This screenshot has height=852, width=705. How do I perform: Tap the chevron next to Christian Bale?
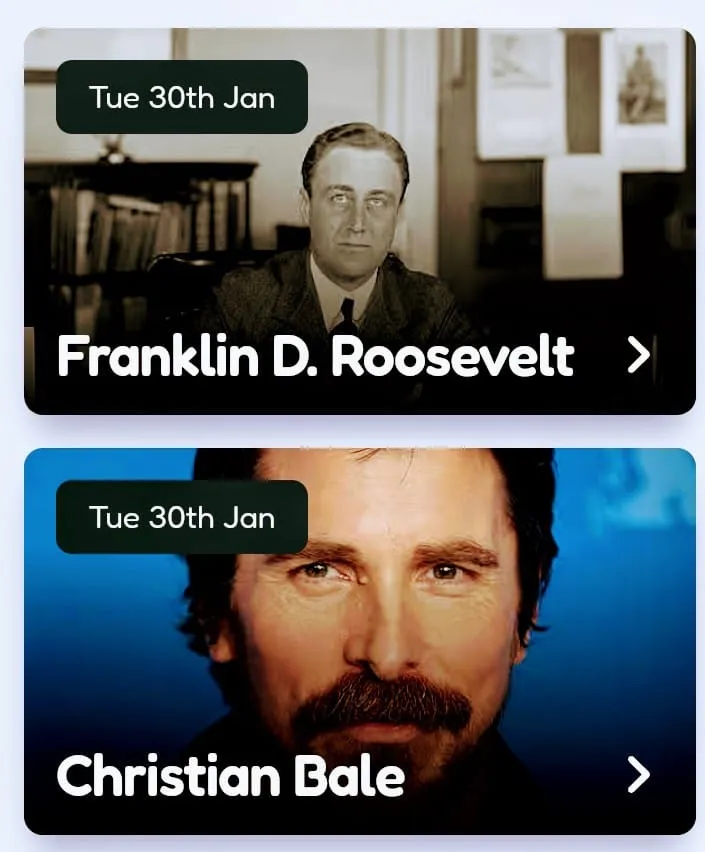click(638, 775)
